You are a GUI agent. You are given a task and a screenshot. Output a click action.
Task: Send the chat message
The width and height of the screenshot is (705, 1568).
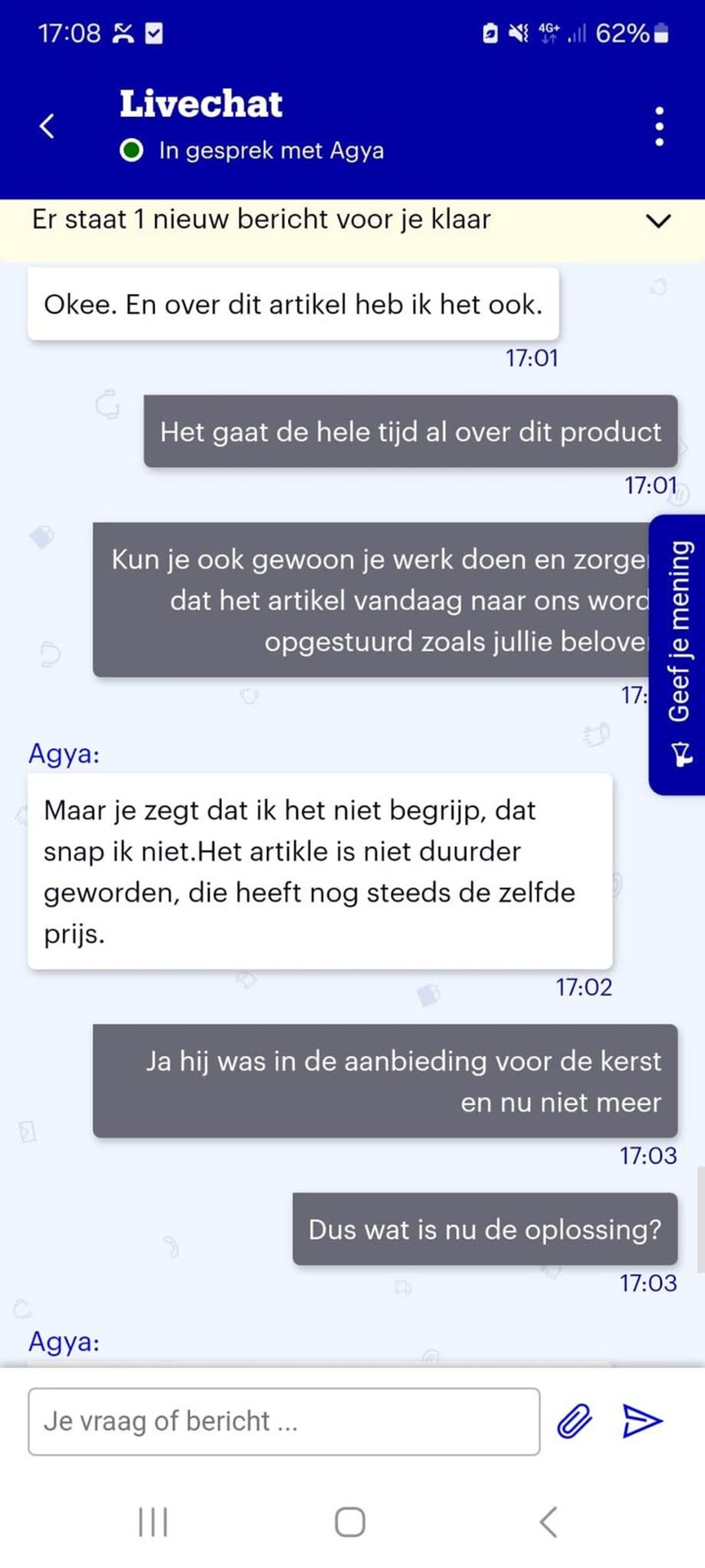point(642,1421)
